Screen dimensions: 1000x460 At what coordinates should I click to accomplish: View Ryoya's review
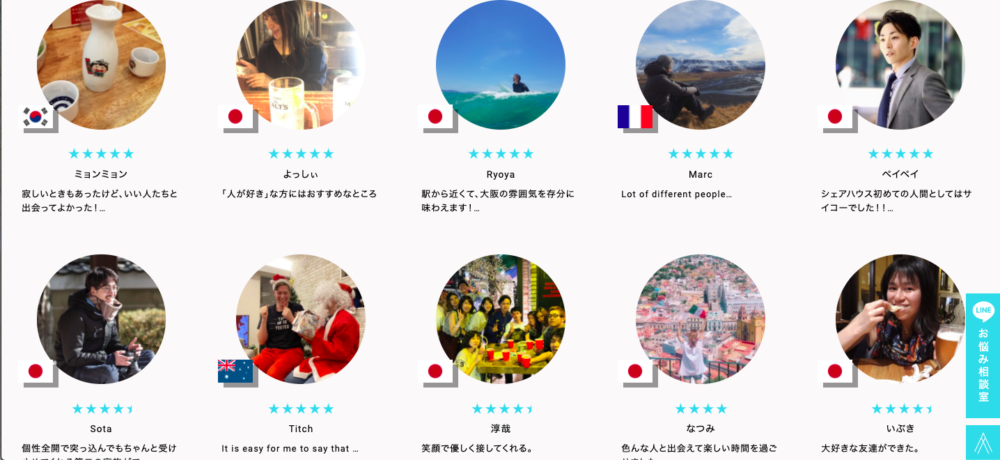(500, 66)
